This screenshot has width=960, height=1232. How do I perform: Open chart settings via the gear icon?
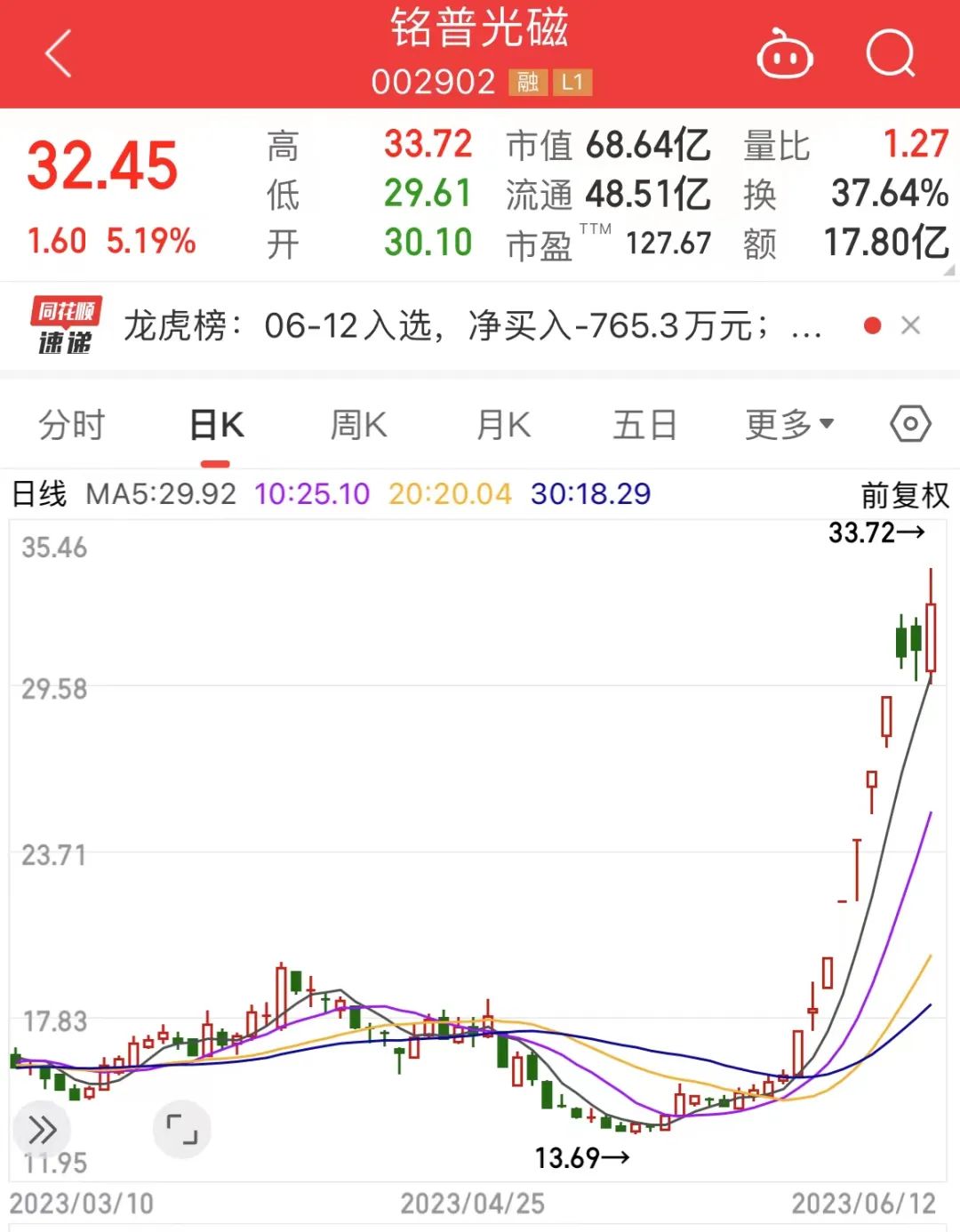click(910, 425)
